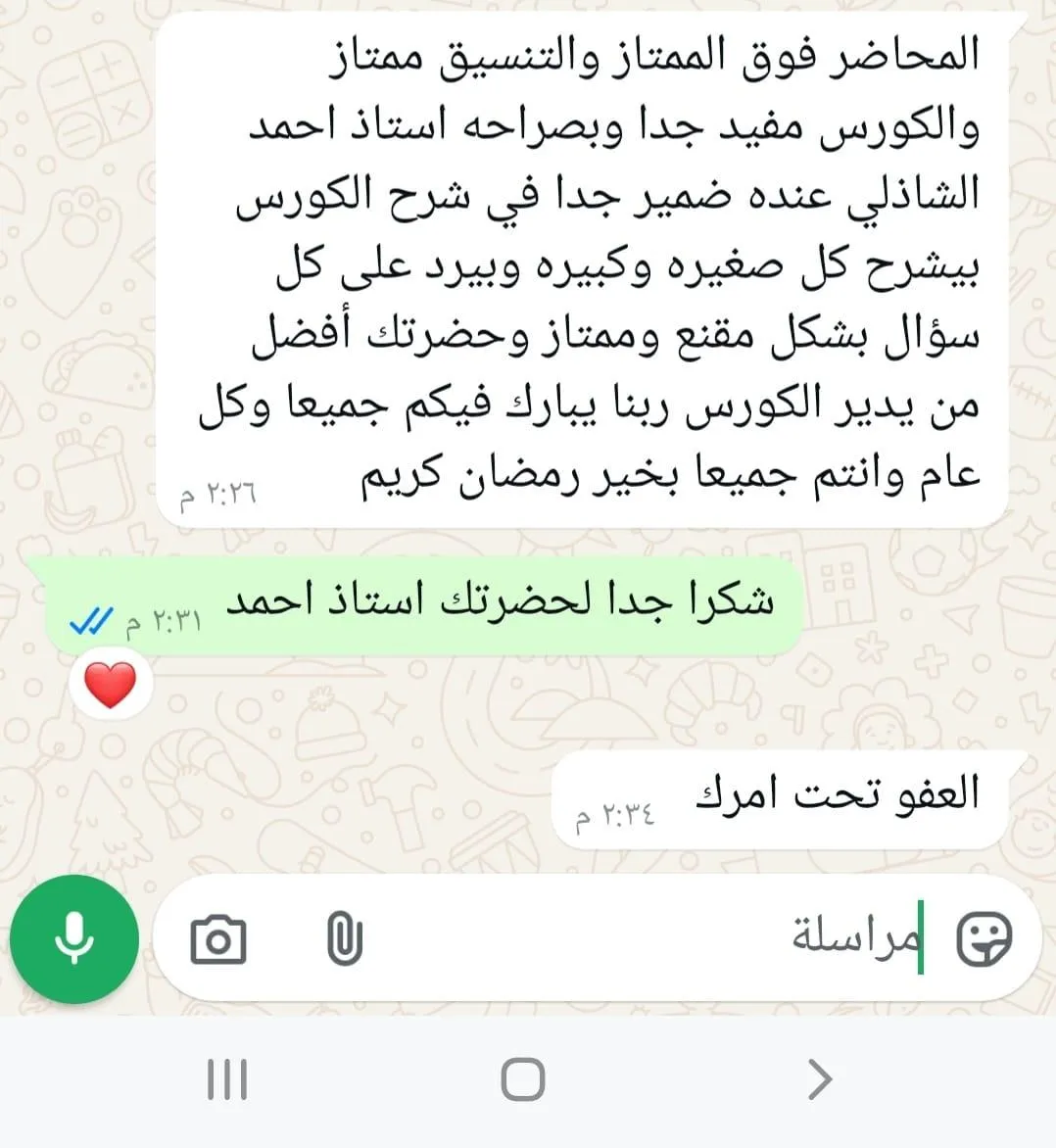This screenshot has height=1148, width=1056.
Task: Open the emoji and sticker picker
Action: pyautogui.click(x=983, y=938)
